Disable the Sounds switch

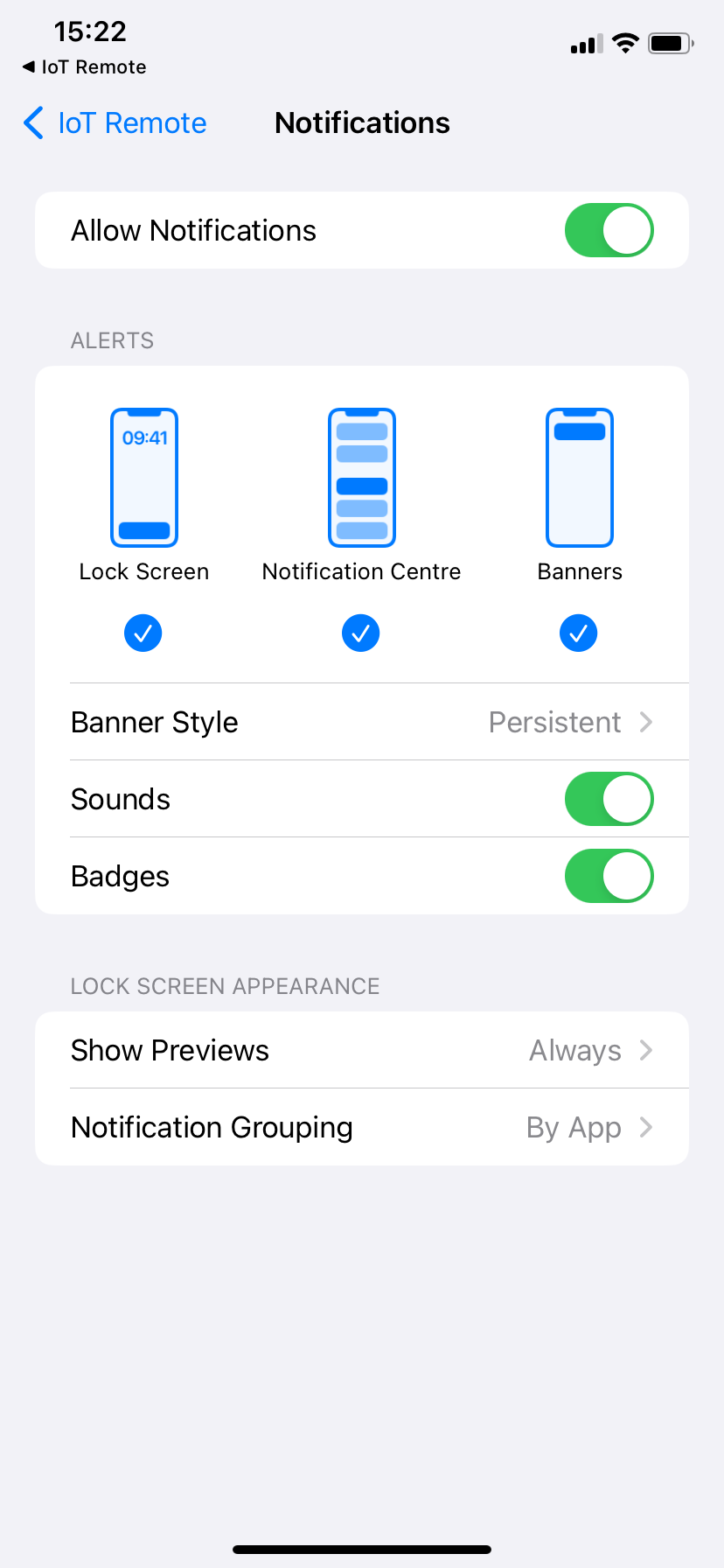pyautogui.click(x=609, y=799)
